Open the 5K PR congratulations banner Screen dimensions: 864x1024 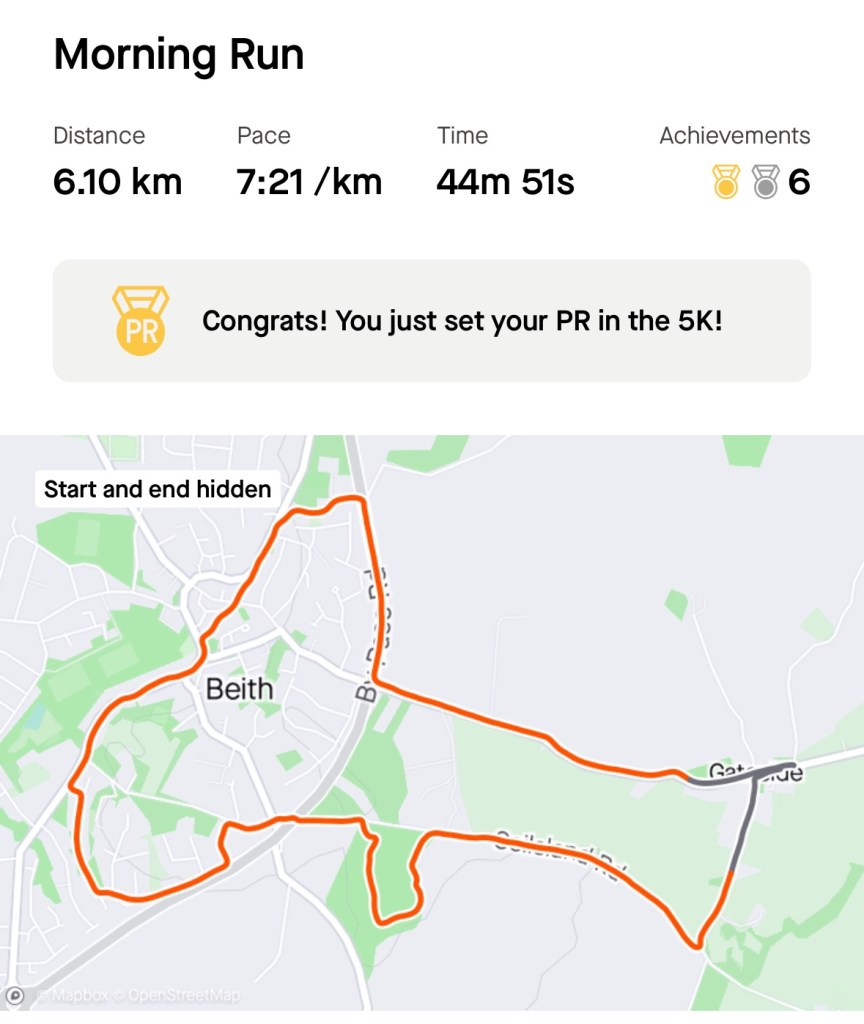[x=431, y=321]
